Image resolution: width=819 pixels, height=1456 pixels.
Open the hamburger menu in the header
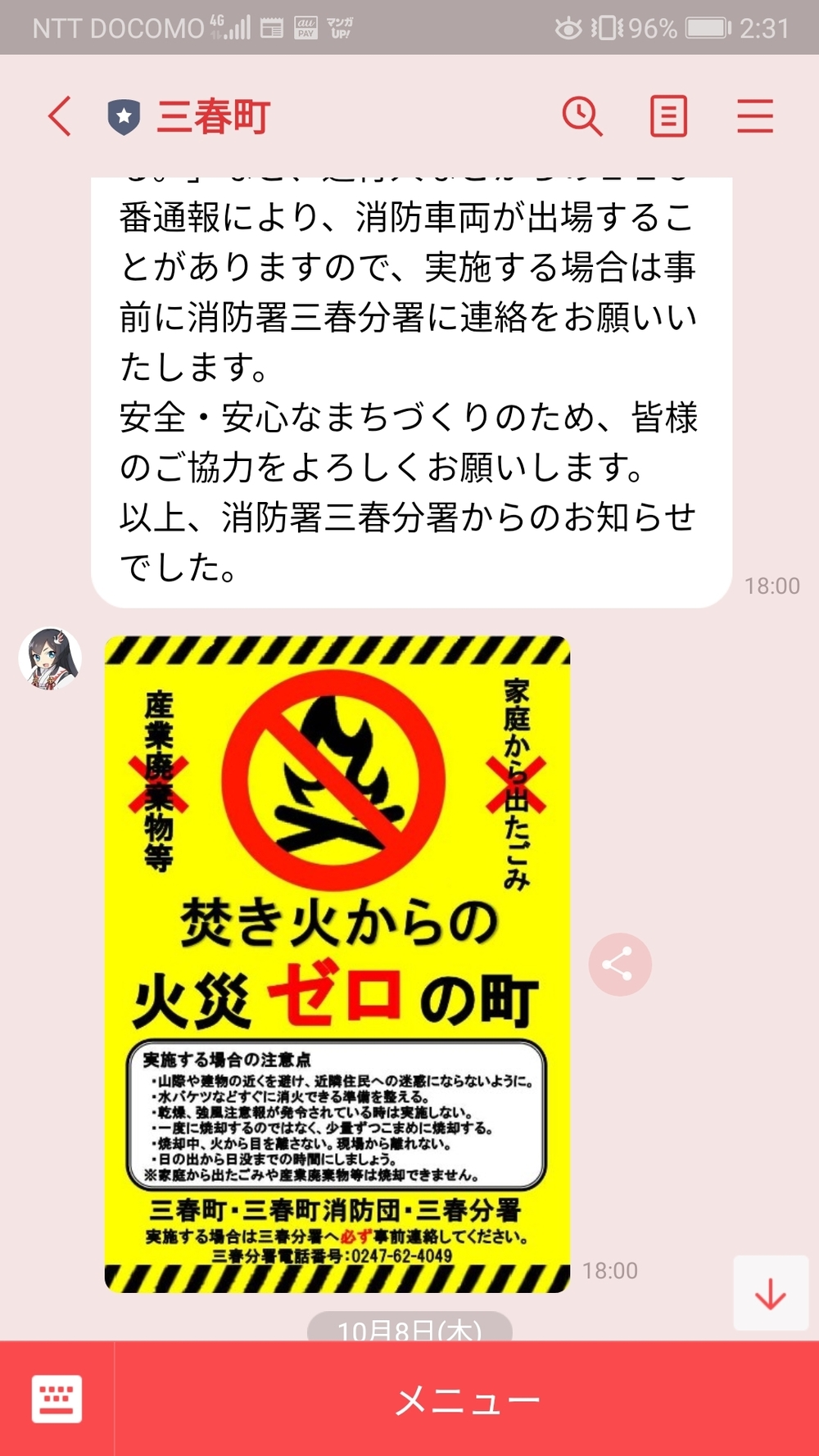coord(755,115)
